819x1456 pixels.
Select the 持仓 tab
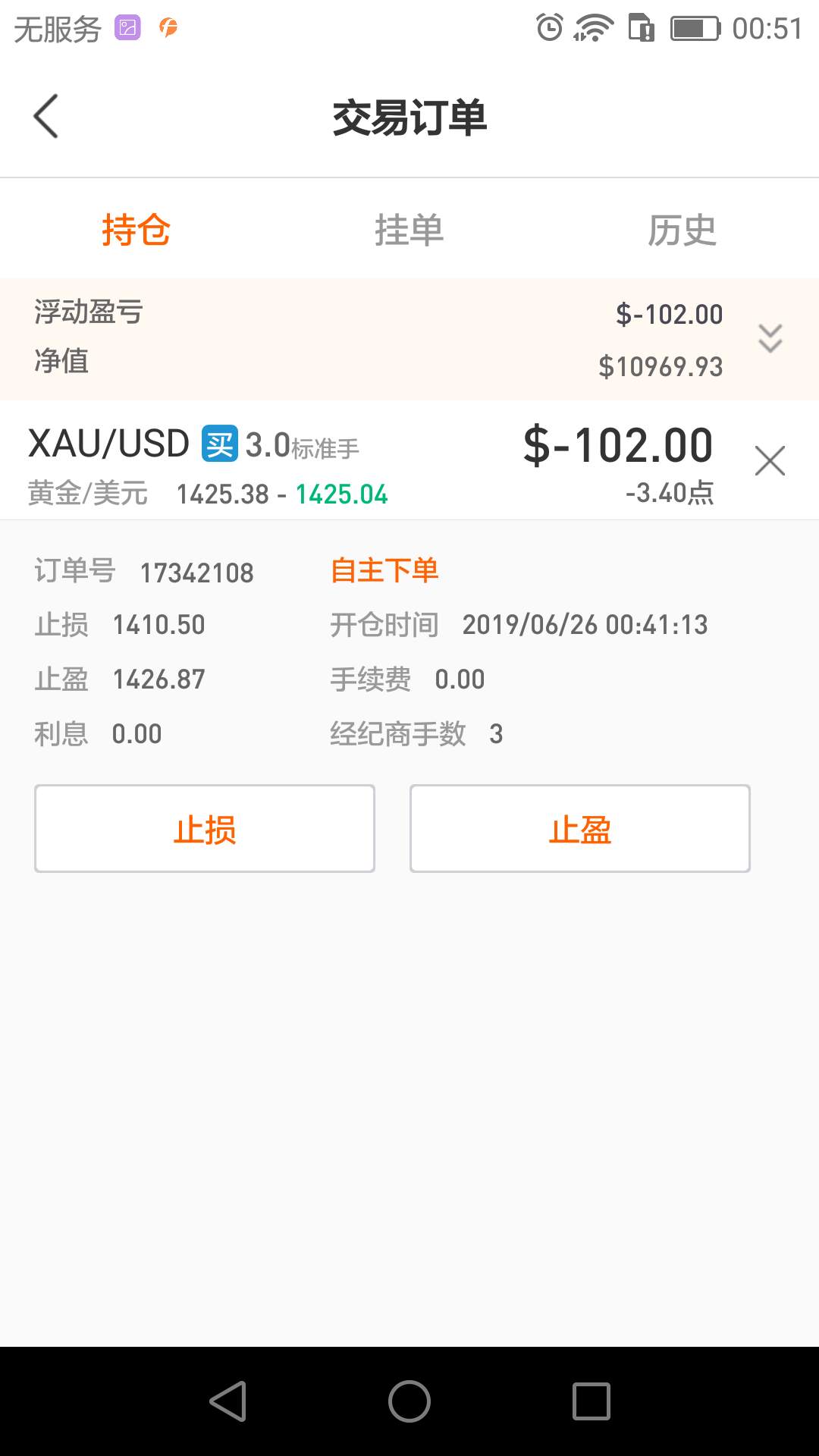136,230
